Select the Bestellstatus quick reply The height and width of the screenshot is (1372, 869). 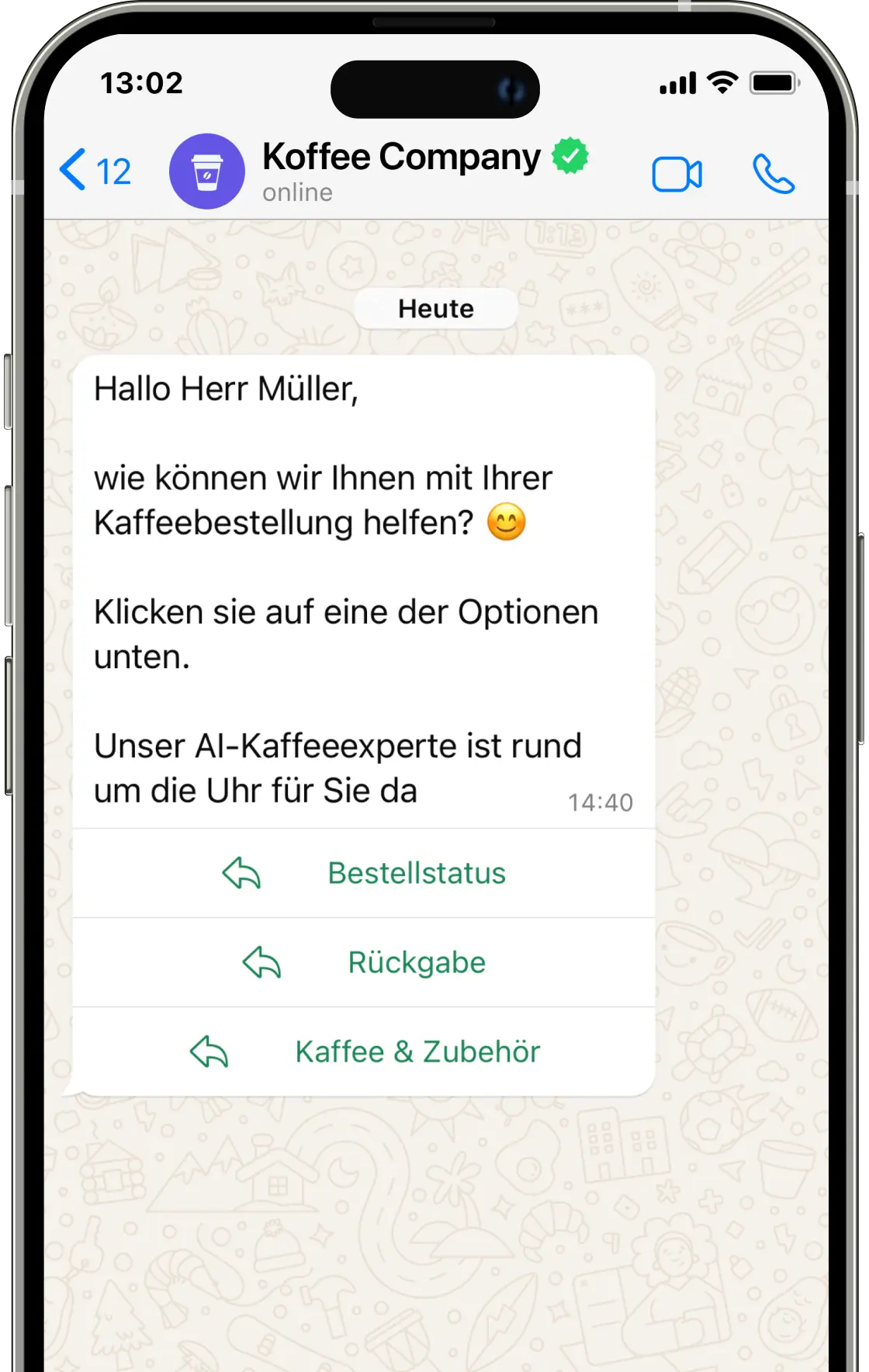tap(365, 873)
